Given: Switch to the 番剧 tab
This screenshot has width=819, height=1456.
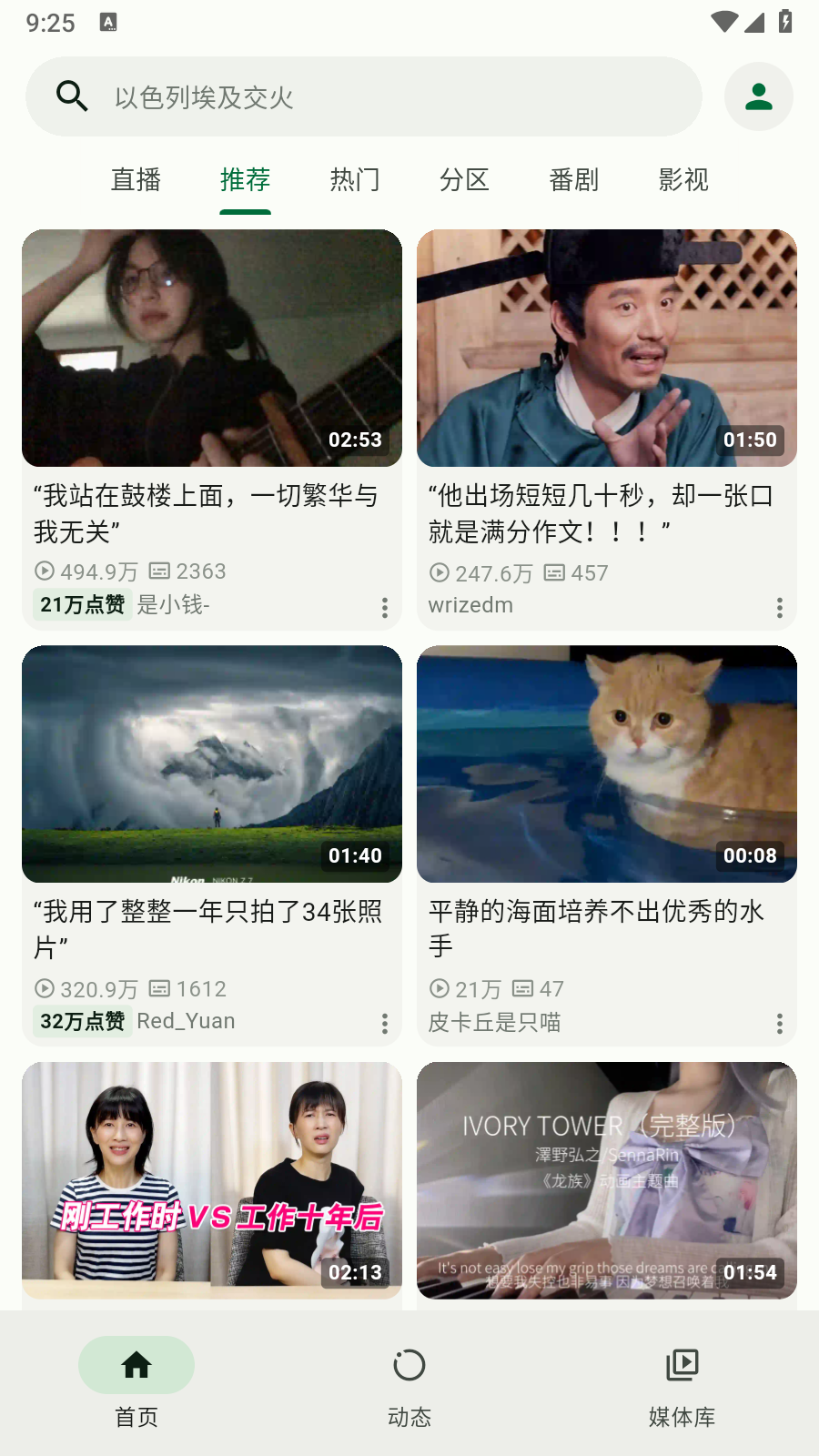Looking at the screenshot, I should click(x=573, y=180).
